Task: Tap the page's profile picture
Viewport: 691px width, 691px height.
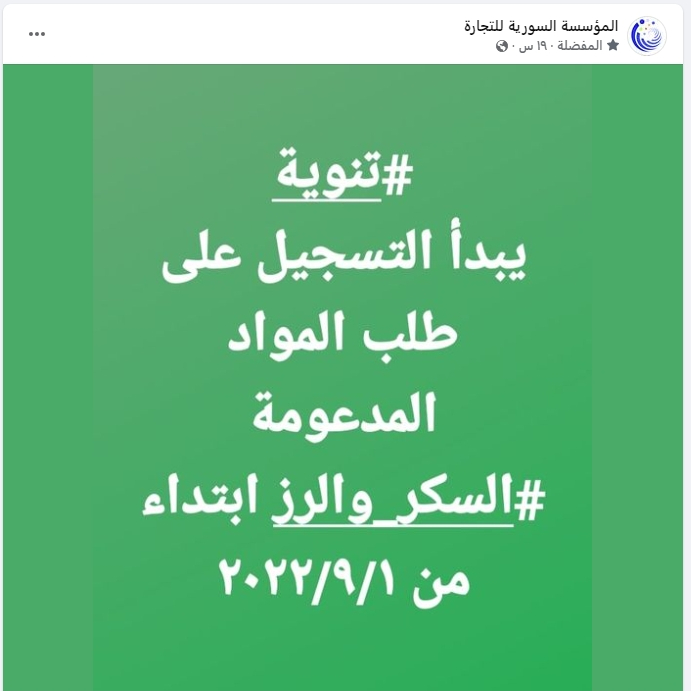Action: [647, 35]
